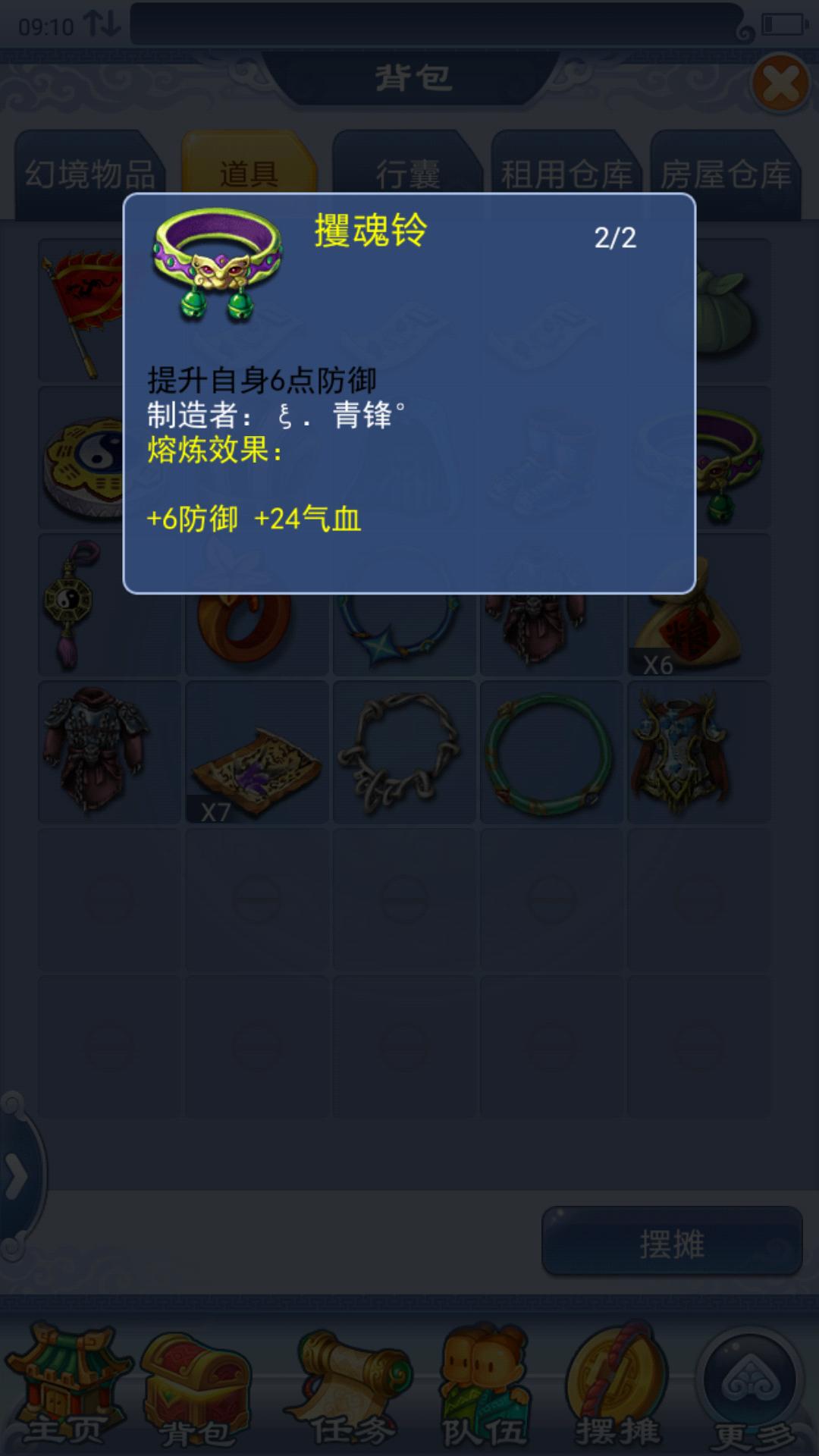Viewport: 819px width, 1456px height.
Task: Select the green jade ring item
Action: click(x=551, y=752)
